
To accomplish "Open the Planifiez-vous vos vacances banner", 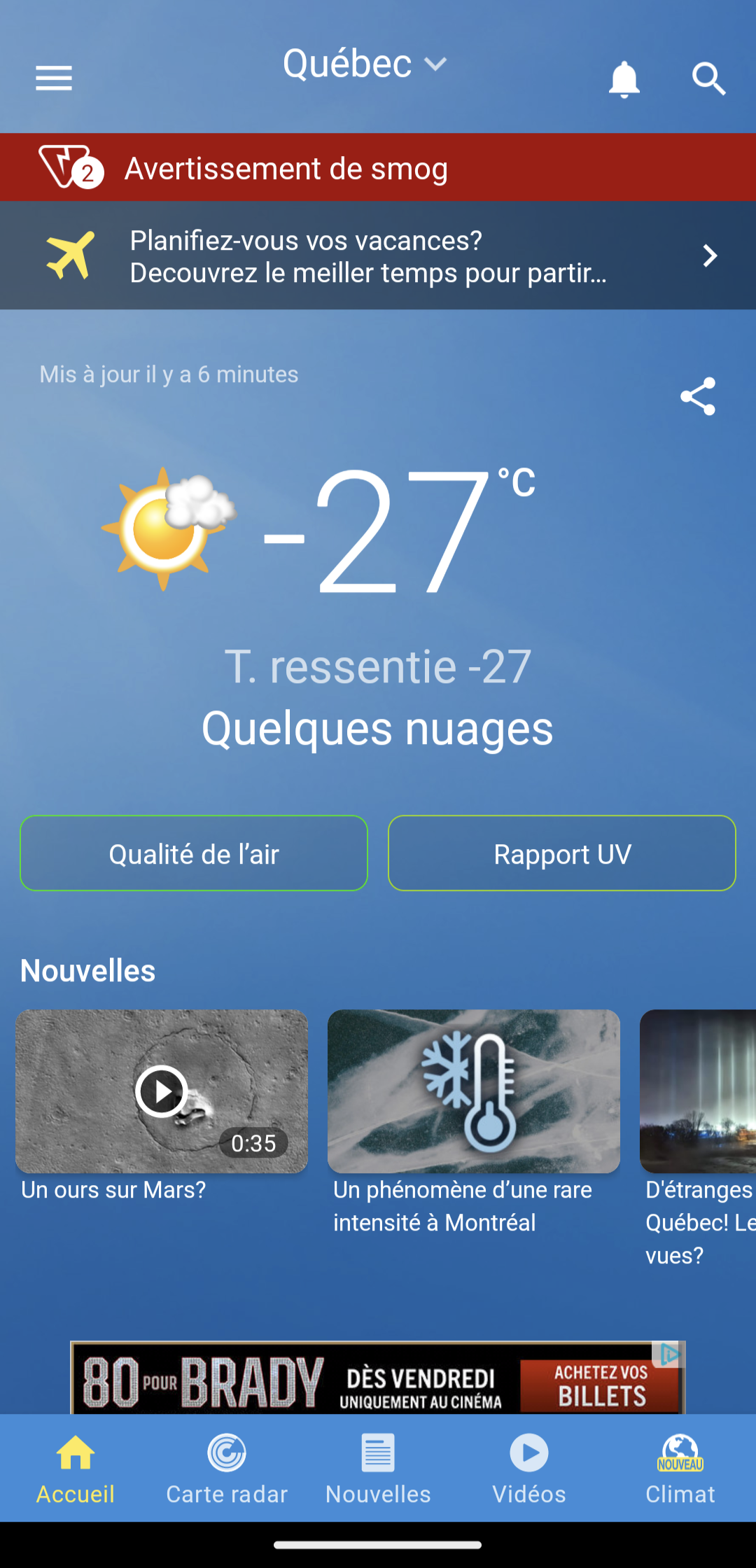I will [x=378, y=256].
